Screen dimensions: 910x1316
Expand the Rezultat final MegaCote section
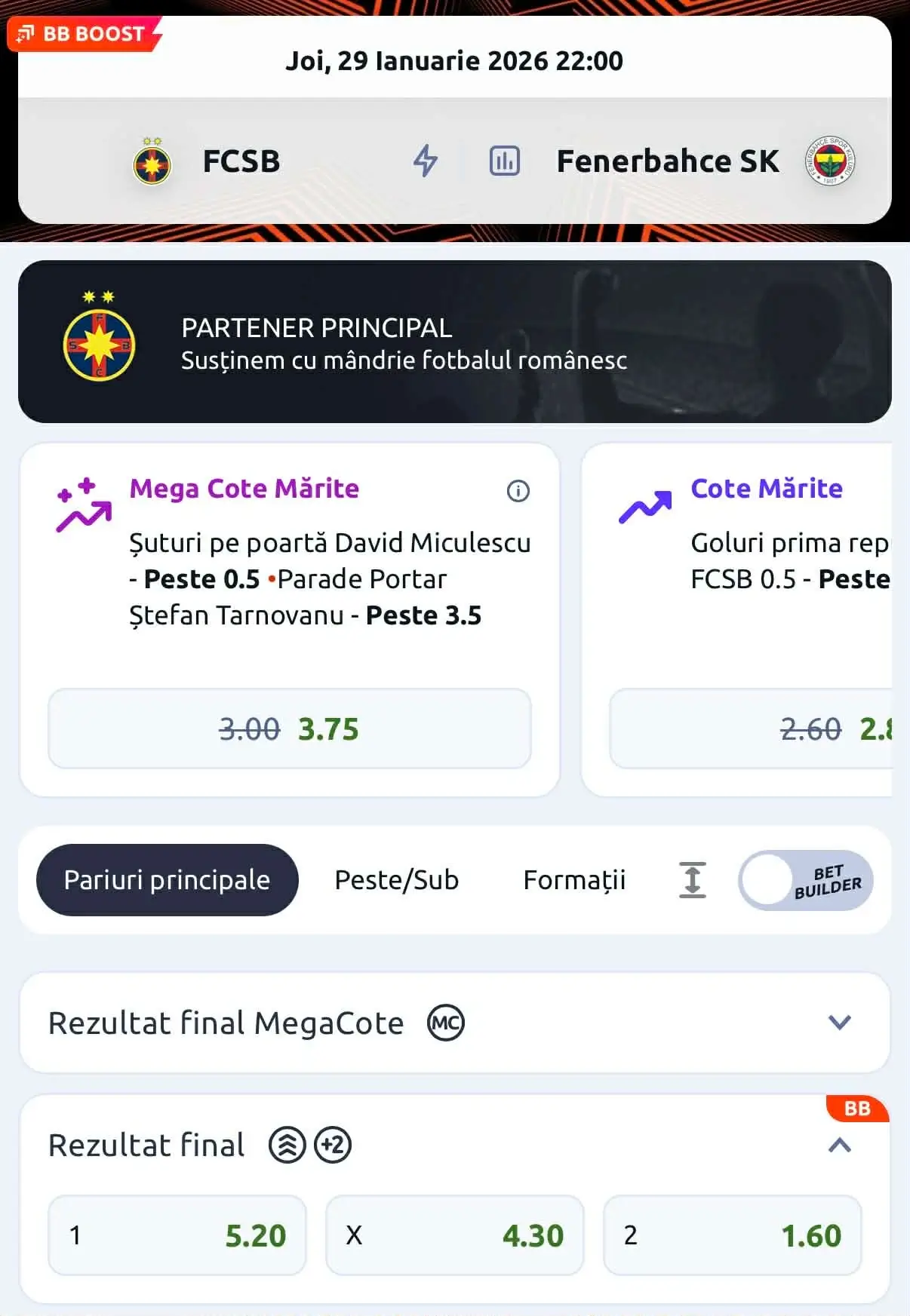coord(838,1023)
